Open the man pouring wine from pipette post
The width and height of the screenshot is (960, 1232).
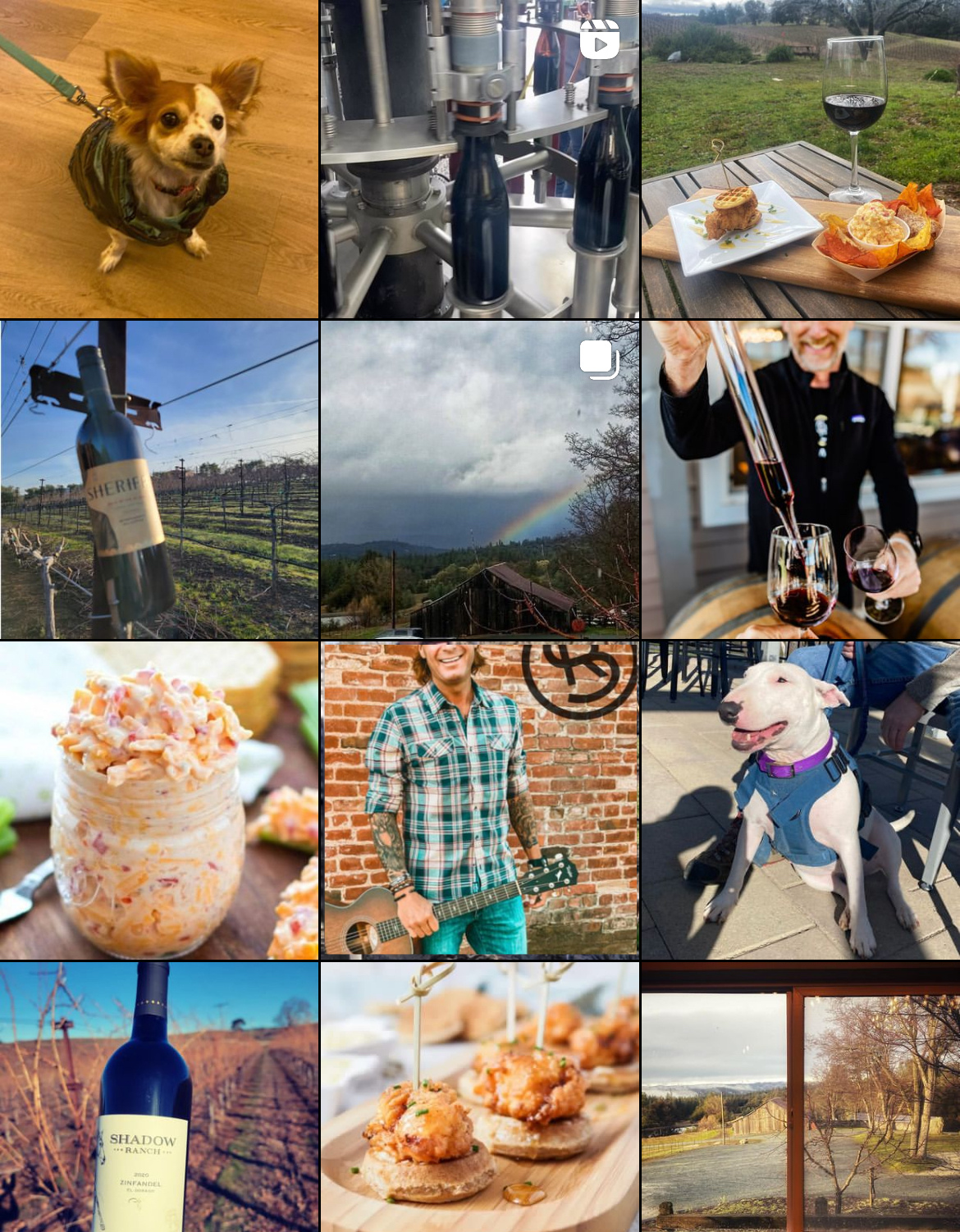click(801, 480)
